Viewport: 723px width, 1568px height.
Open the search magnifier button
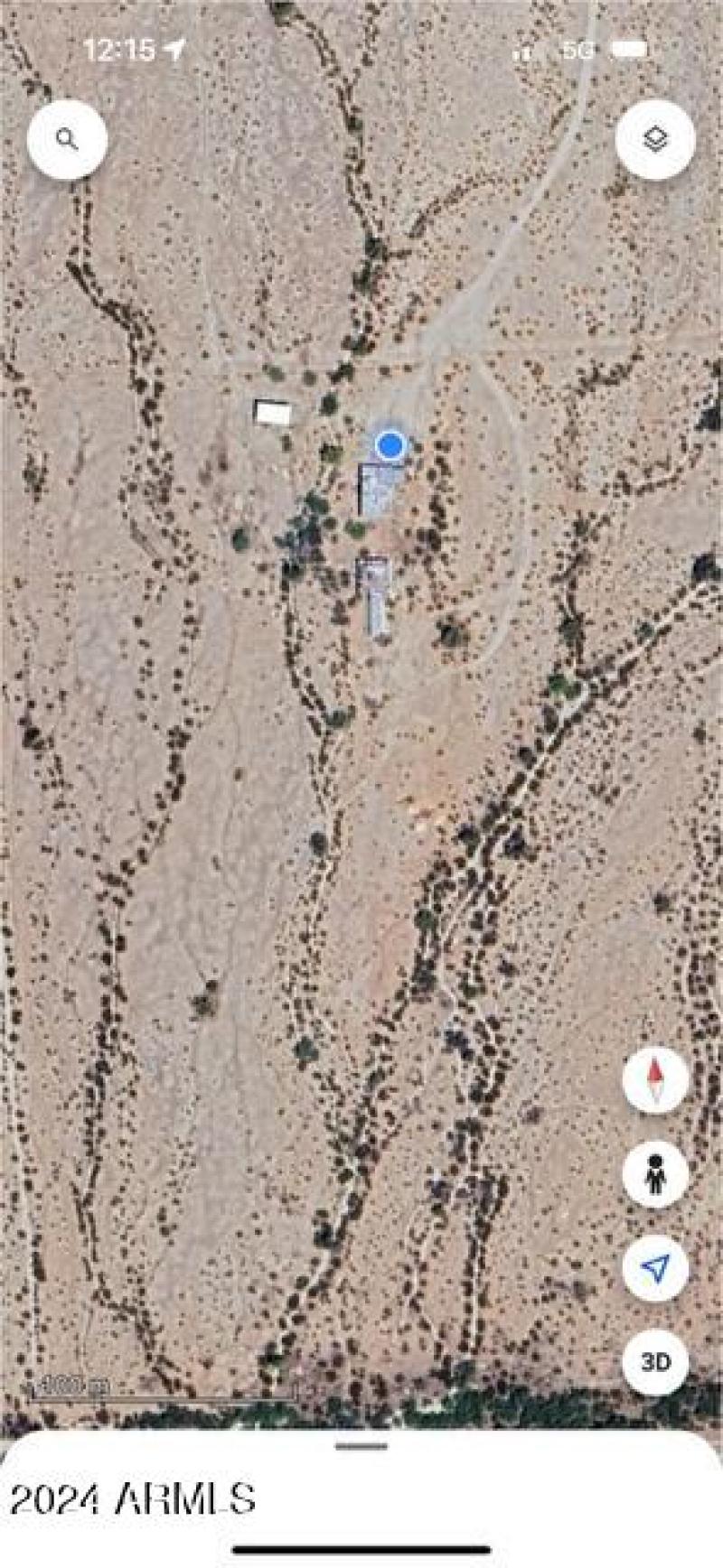tap(67, 140)
